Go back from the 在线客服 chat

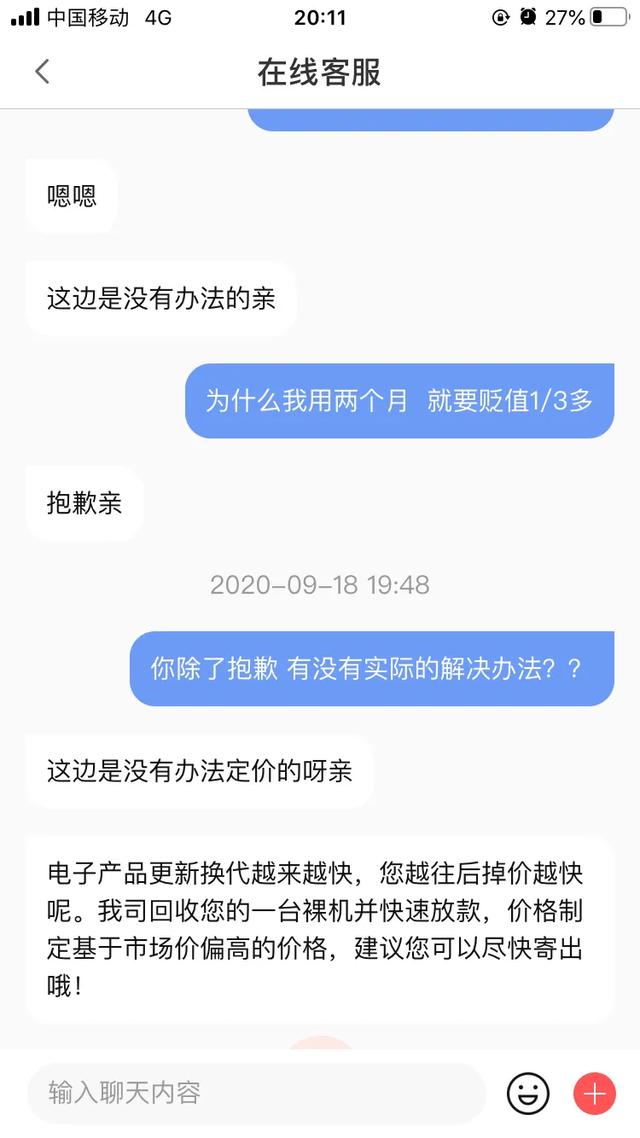click(42, 72)
